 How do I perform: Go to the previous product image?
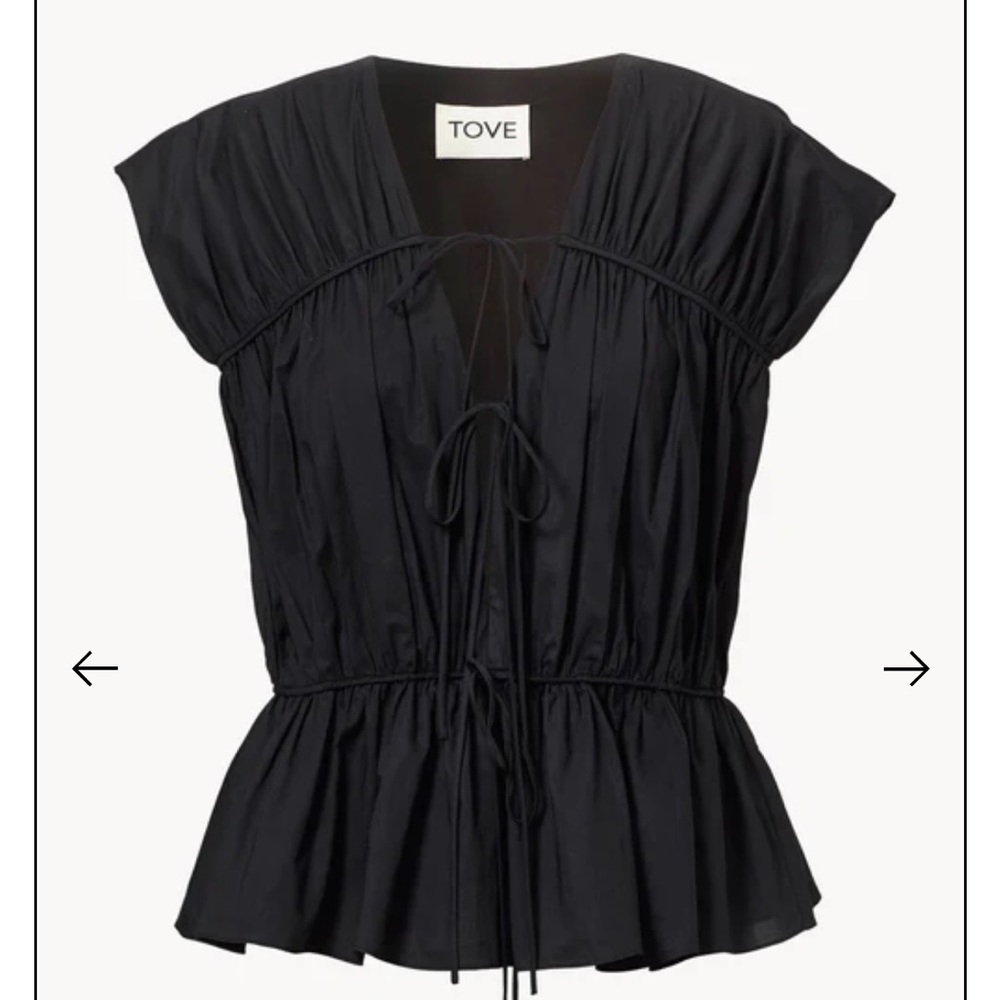[x=95, y=668]
